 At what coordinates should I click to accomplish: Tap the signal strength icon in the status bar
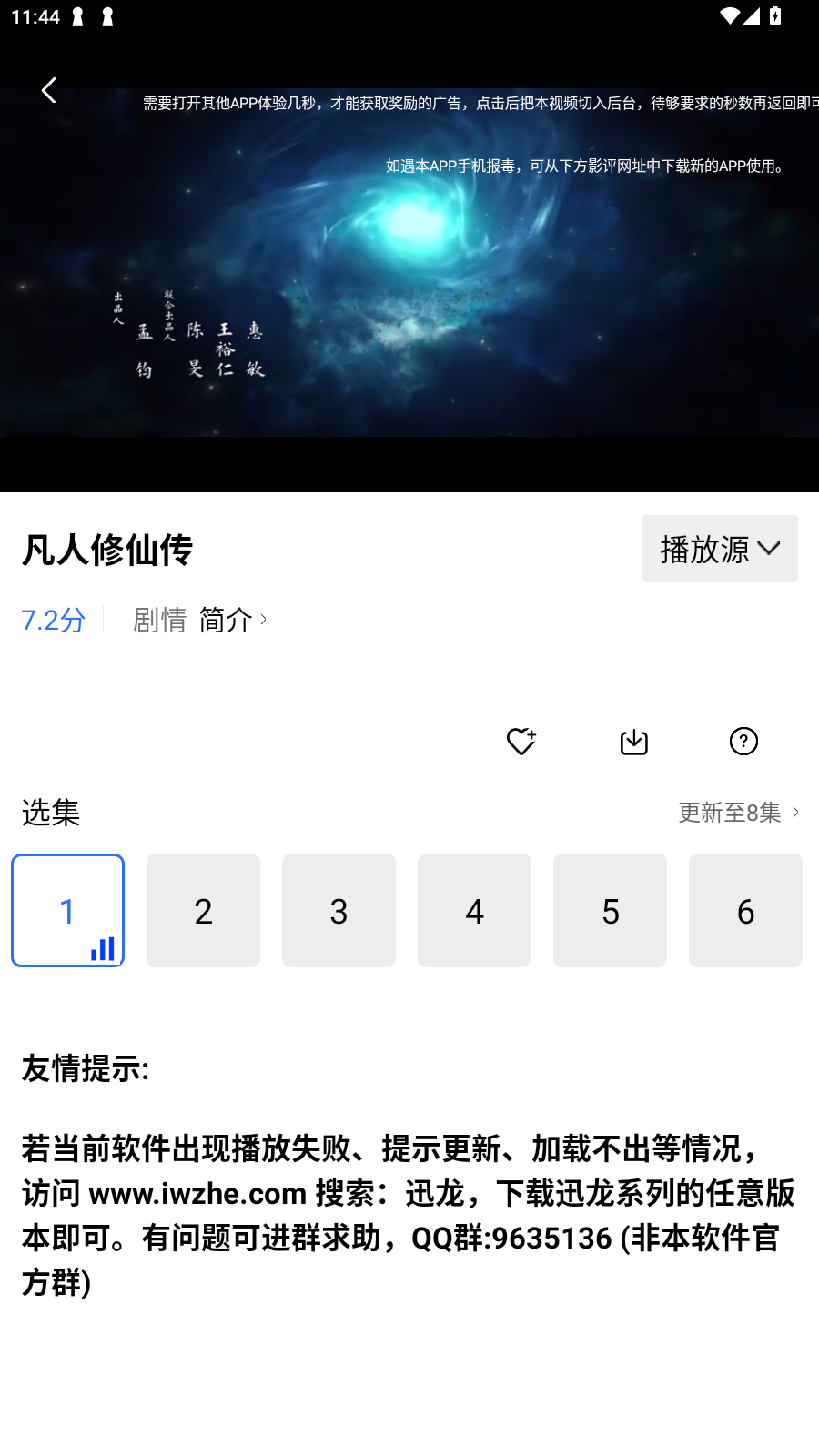point(752,15)
